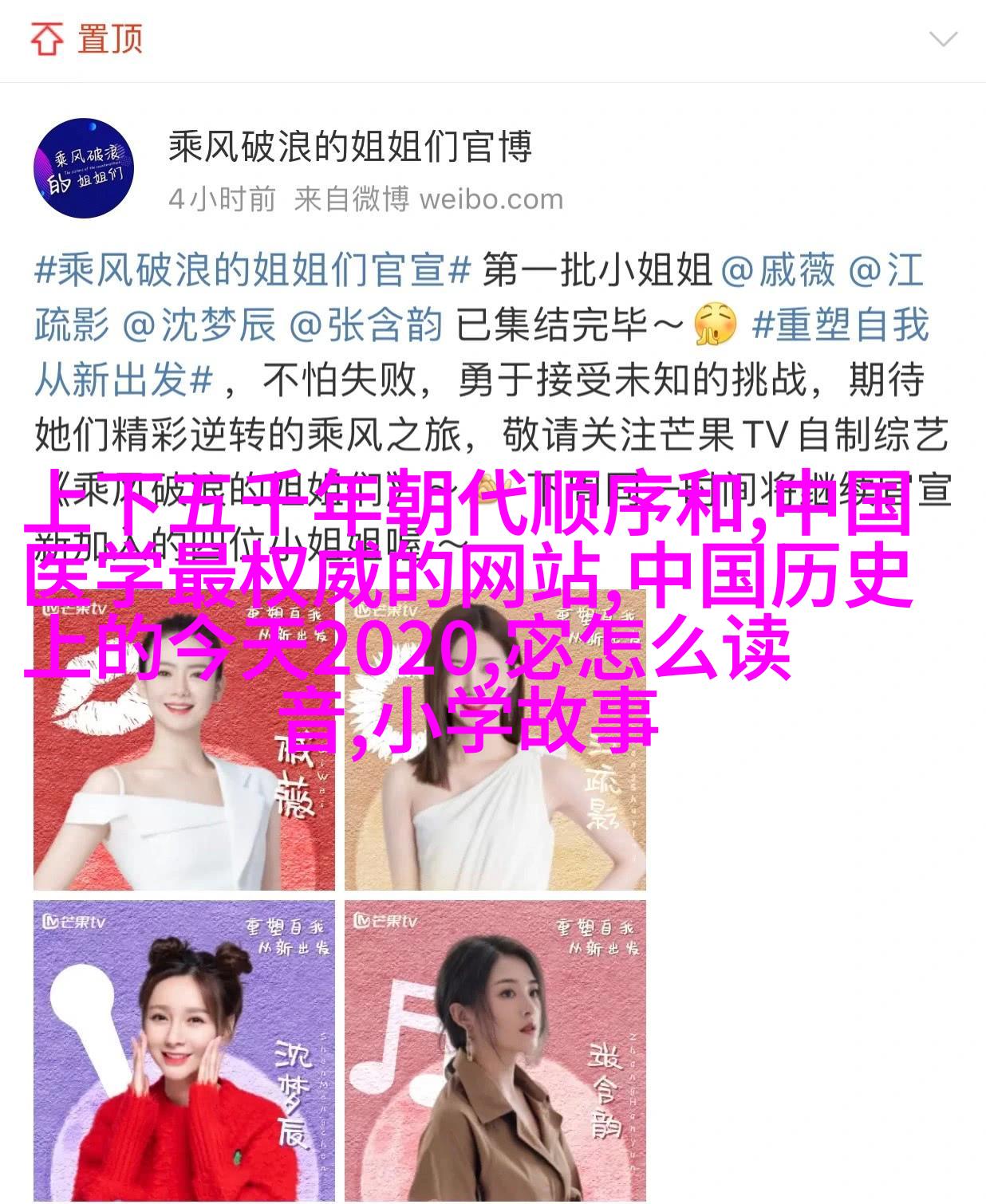Open the @戚薇 mention
The width and height of the screenshot is (986, 1204).
778,272
